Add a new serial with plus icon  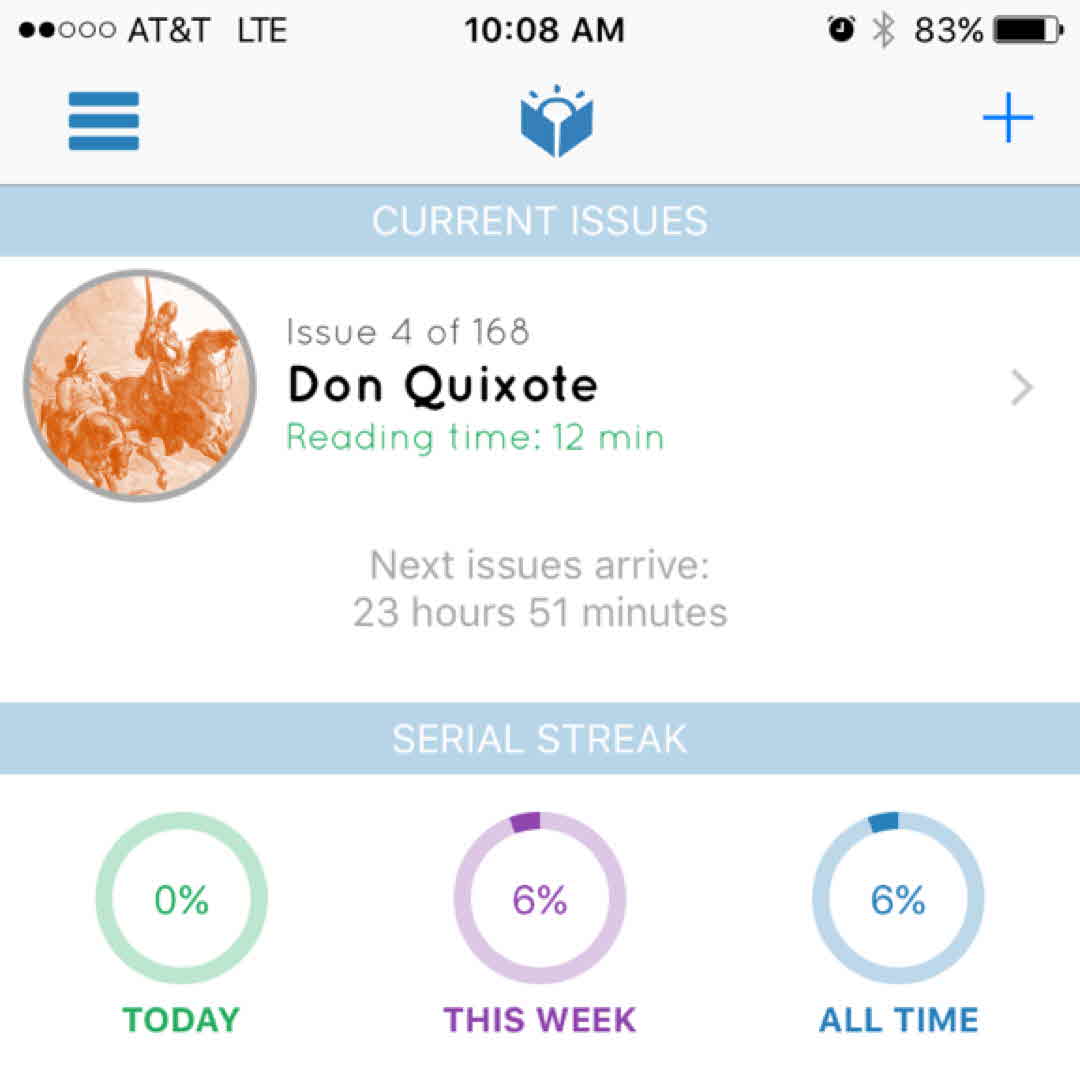tap(1007, 119)
